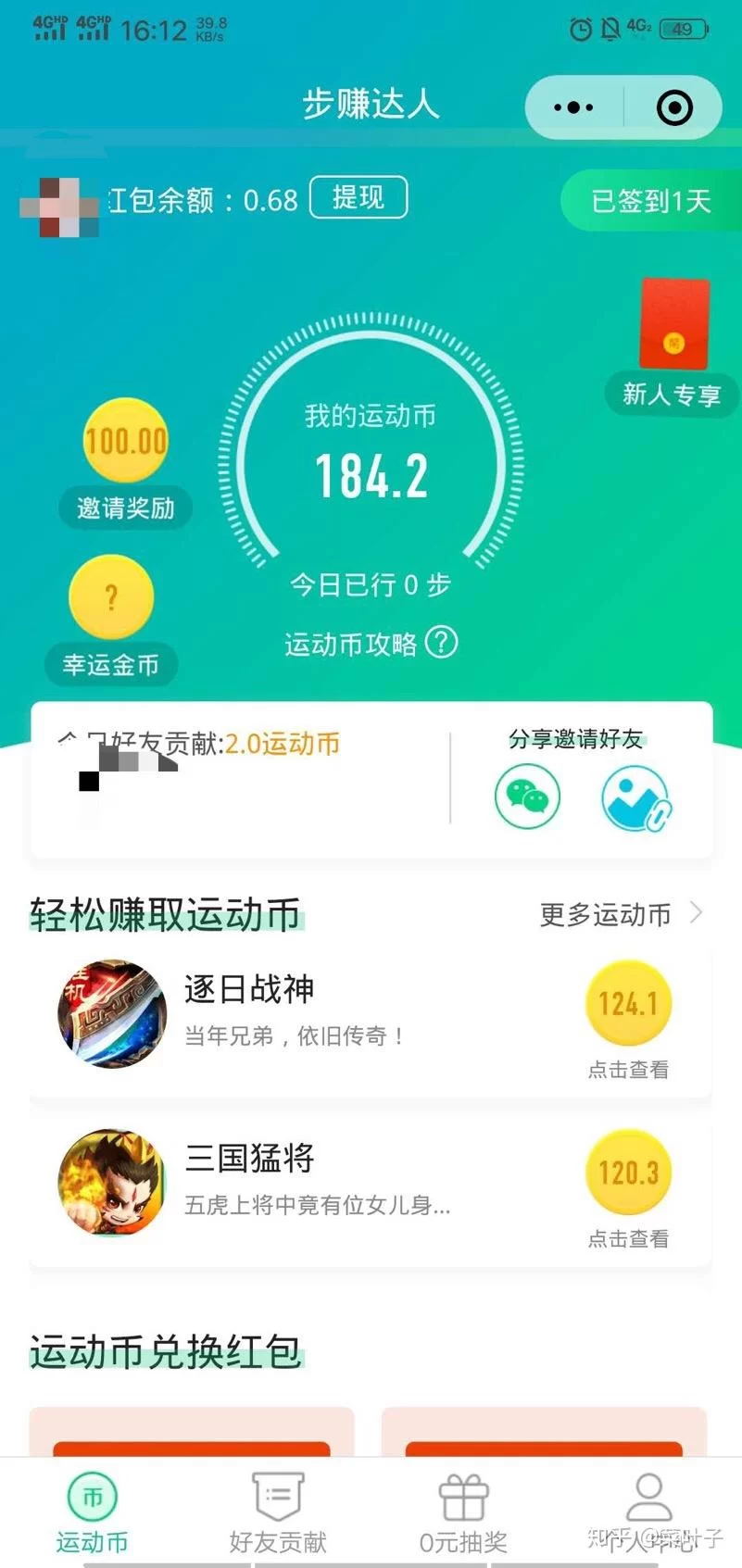Open the 新人专享 red envelope
742x1568 pixels.
[x=673, y=324]
